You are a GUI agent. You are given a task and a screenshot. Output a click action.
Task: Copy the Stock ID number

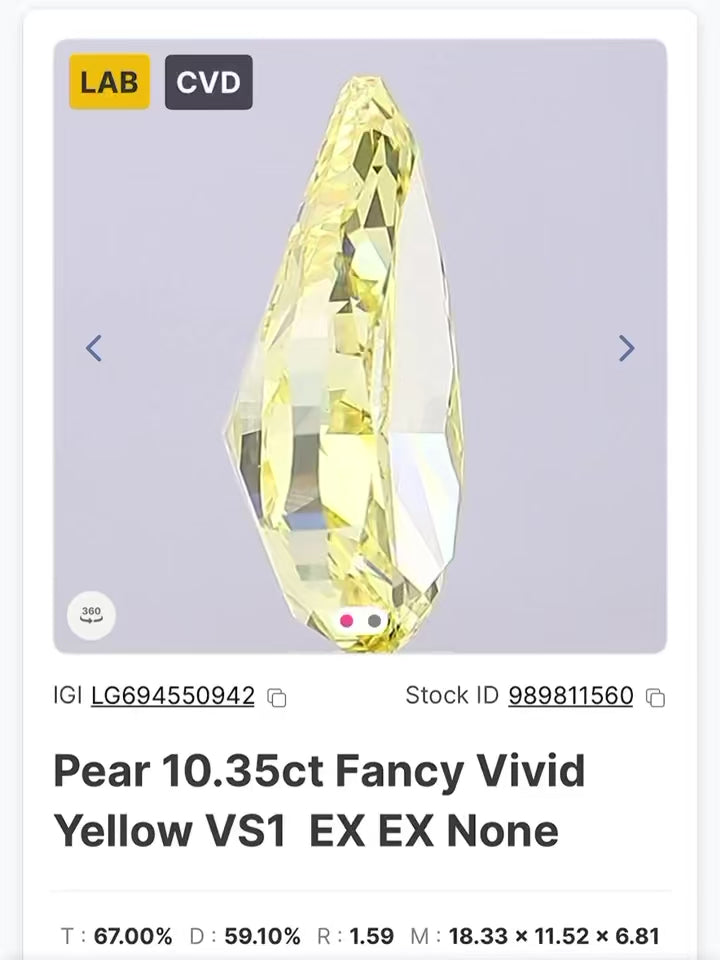click(655, 698)
